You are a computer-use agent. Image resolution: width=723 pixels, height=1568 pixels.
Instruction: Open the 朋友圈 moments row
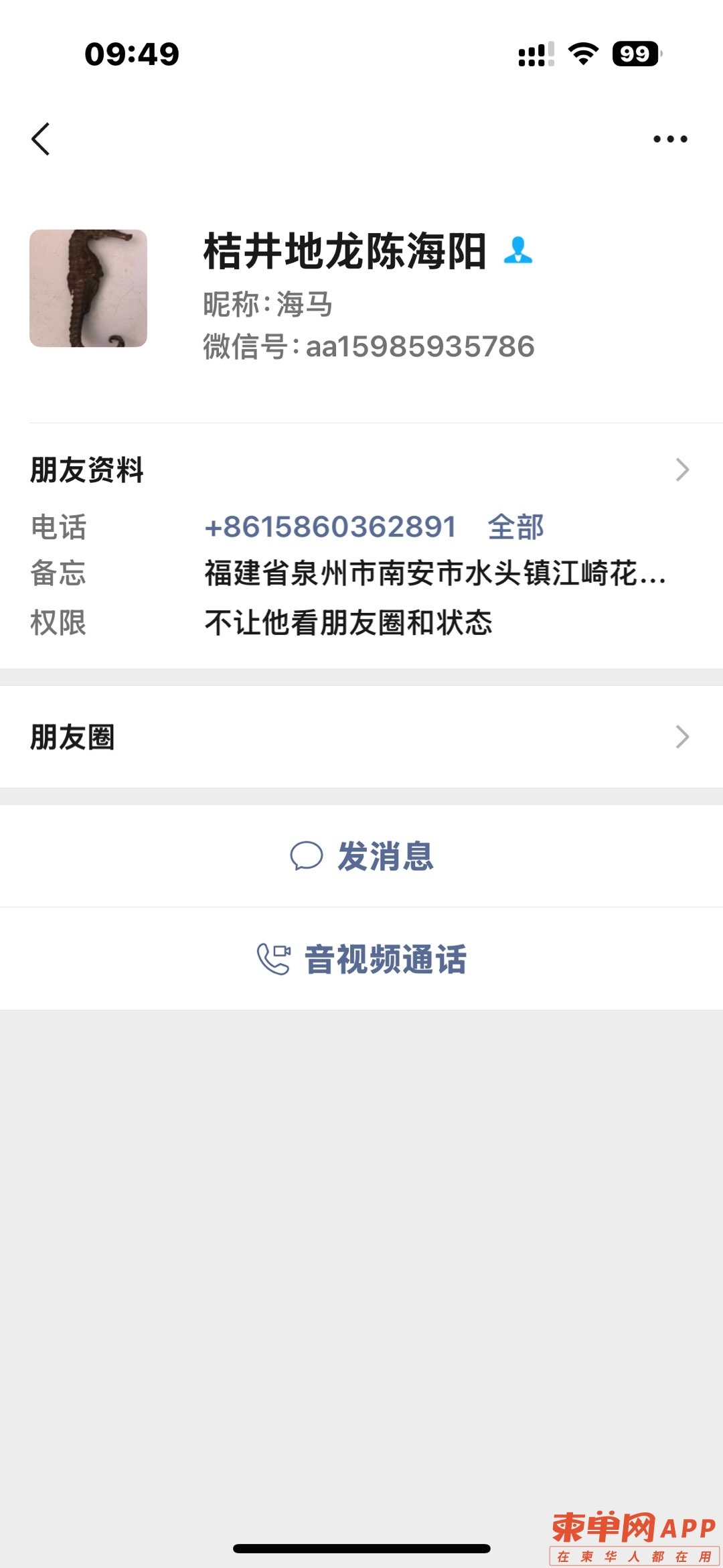[361, 737]
